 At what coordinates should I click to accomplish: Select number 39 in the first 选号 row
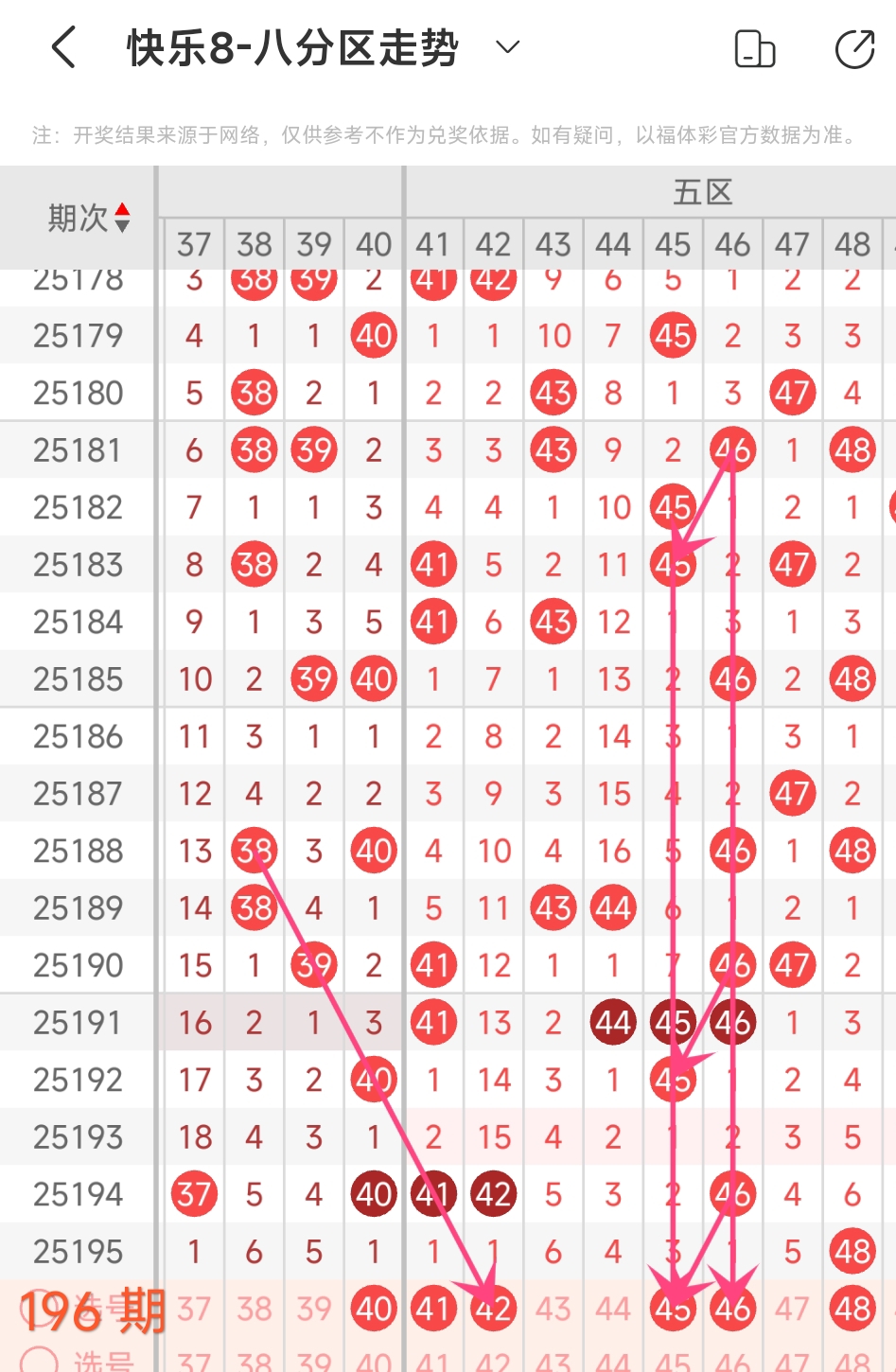313,1309
